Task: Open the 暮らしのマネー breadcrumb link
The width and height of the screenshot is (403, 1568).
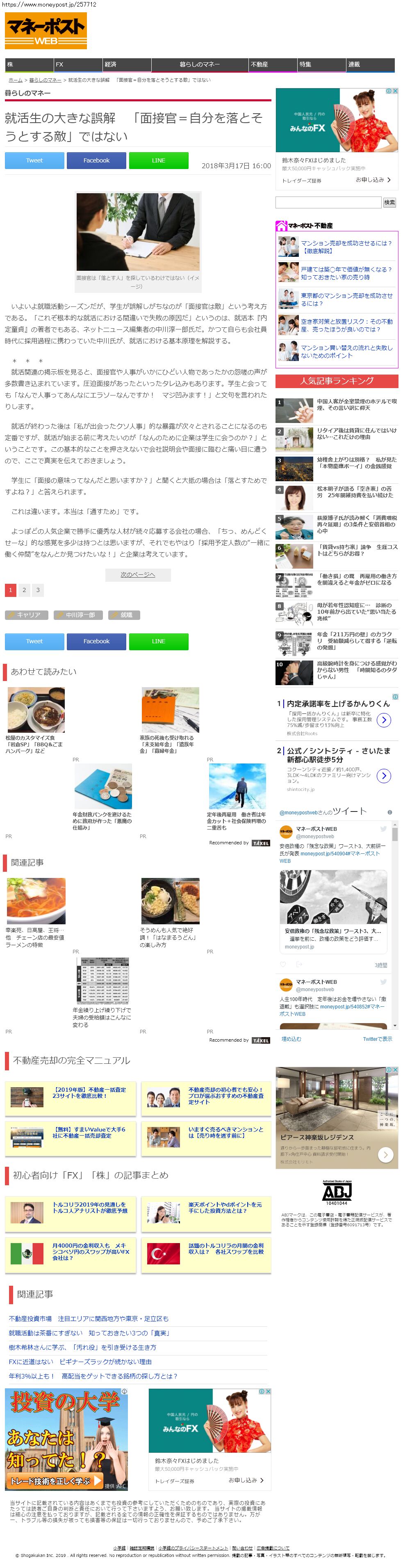Action: pyautogui.click(x=45, y=80)
